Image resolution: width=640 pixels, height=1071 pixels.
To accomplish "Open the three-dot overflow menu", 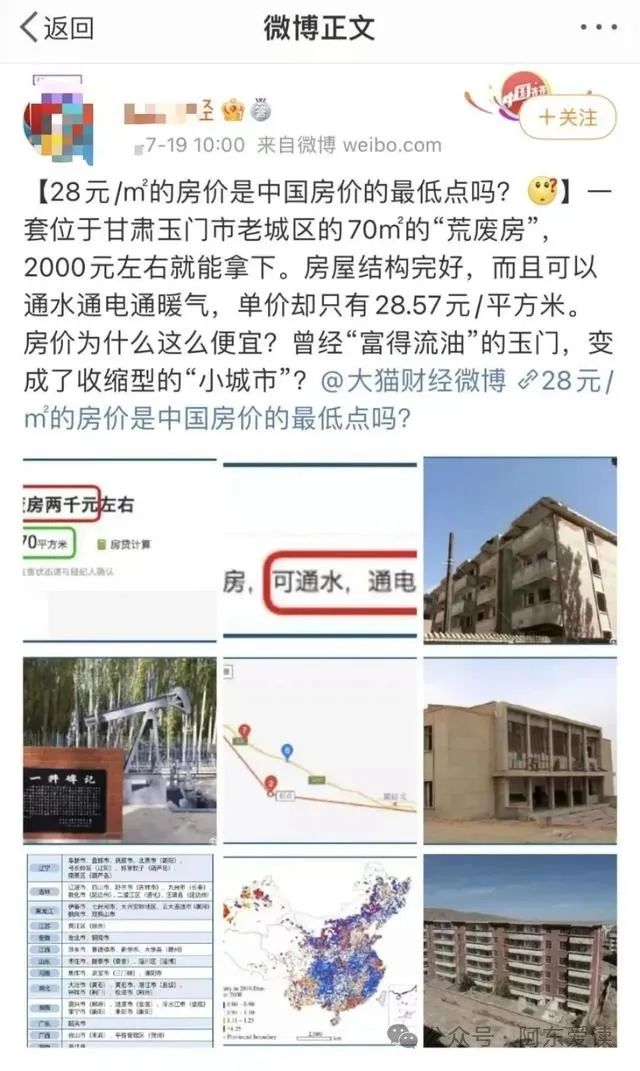I will click(x=598, y=27).
